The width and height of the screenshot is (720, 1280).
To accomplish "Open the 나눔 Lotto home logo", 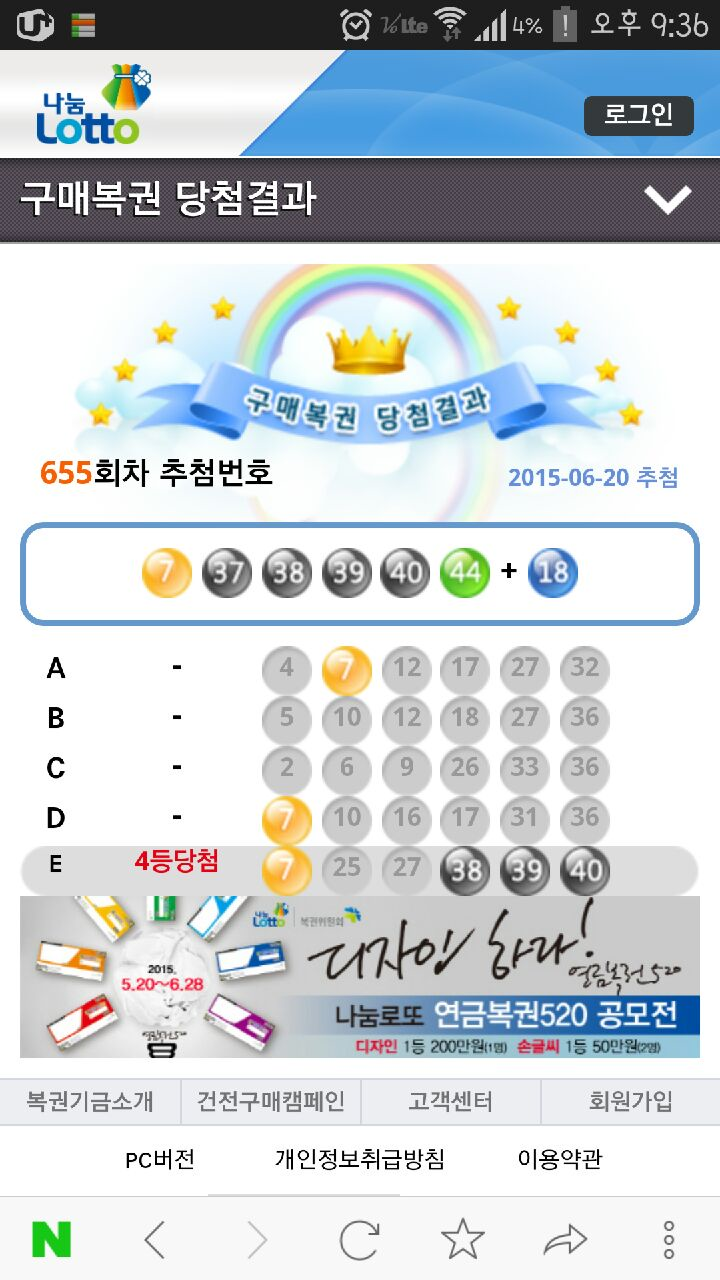I will (x=89, y=106).
